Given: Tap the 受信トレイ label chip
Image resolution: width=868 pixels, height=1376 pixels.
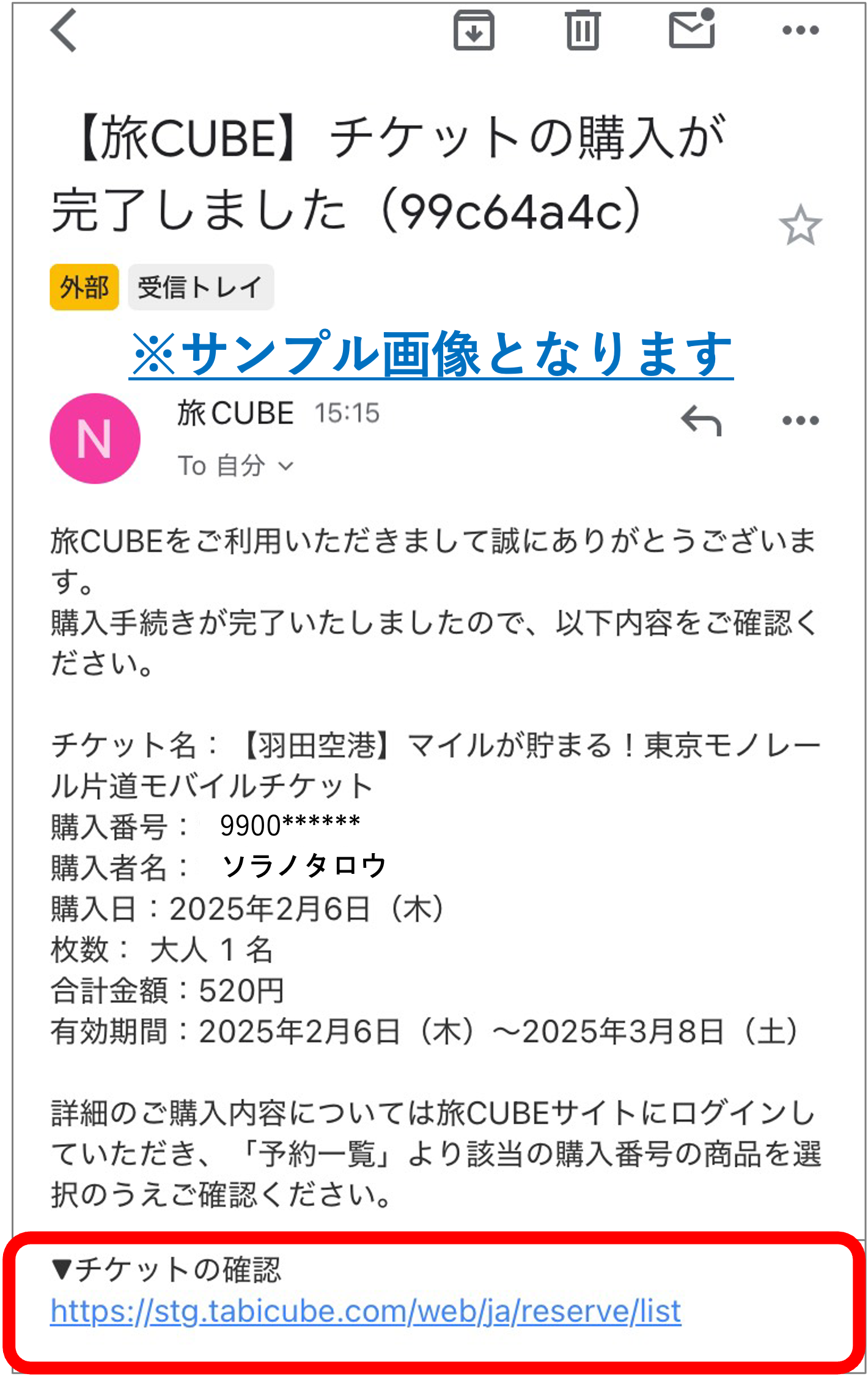Looking at the screenshot, I should [x=200, y=287].
